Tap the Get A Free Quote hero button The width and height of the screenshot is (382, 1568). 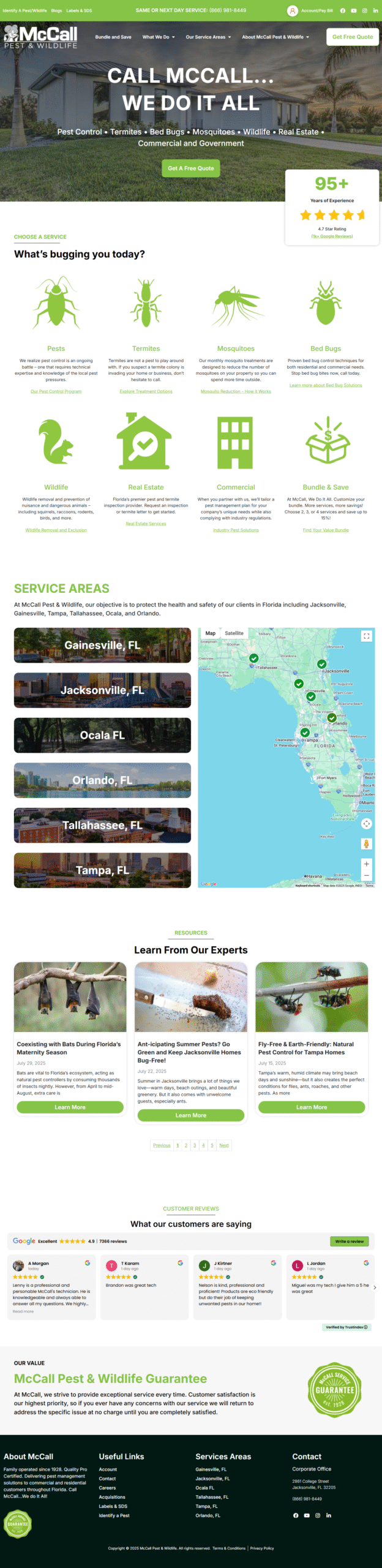(190, 168)
